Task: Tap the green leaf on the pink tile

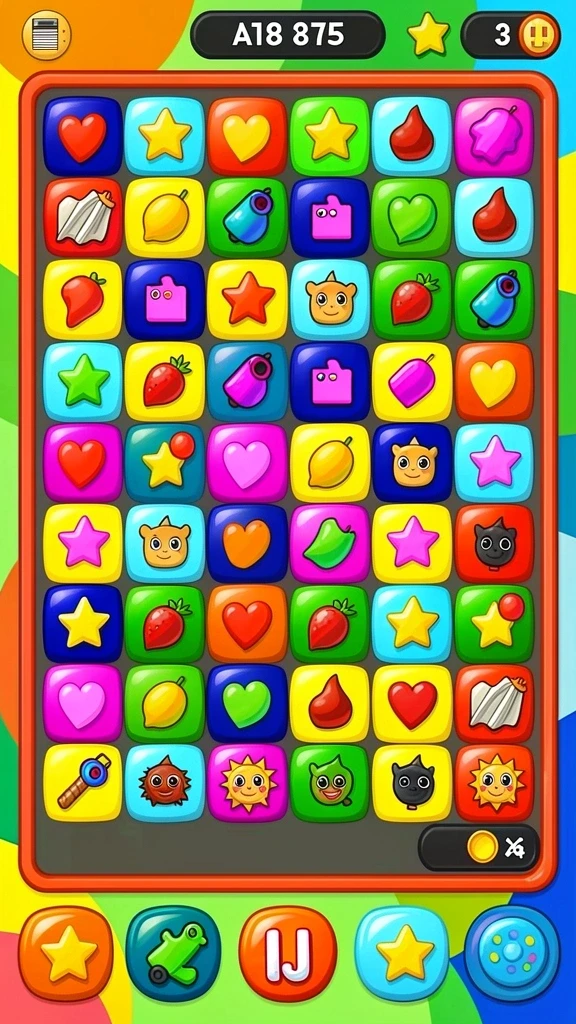Action: [330, 543]
